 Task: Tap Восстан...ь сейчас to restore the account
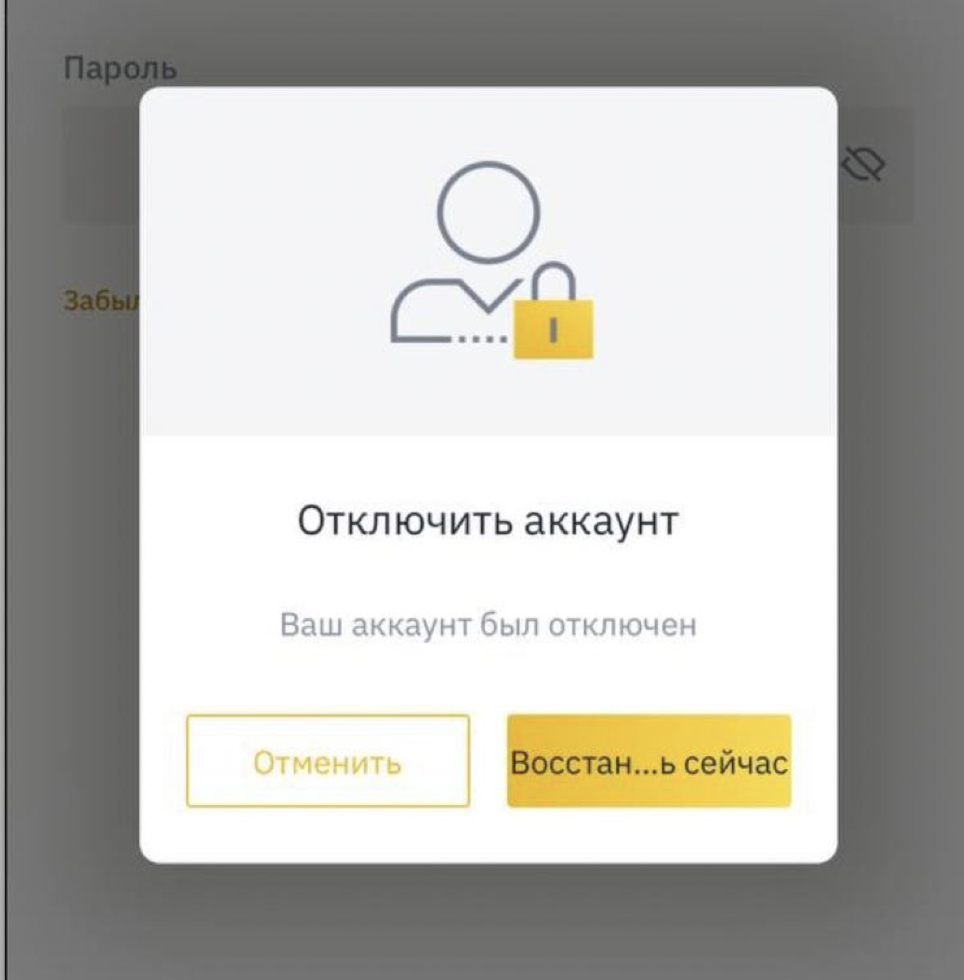click(x=648, y=762)
